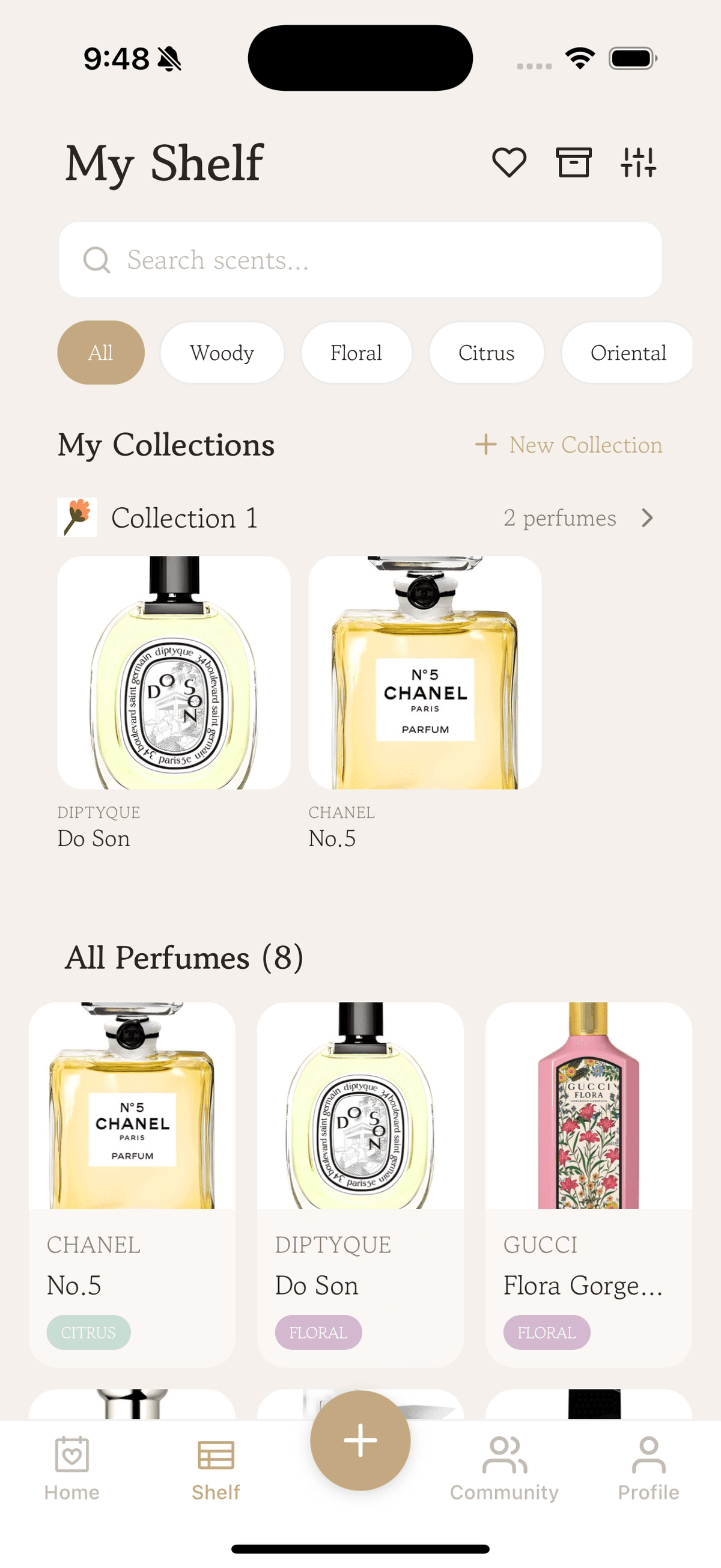721x1568 pixels.
Task: Expand Collection 1 with the chevron
Action: click(647, 518)
